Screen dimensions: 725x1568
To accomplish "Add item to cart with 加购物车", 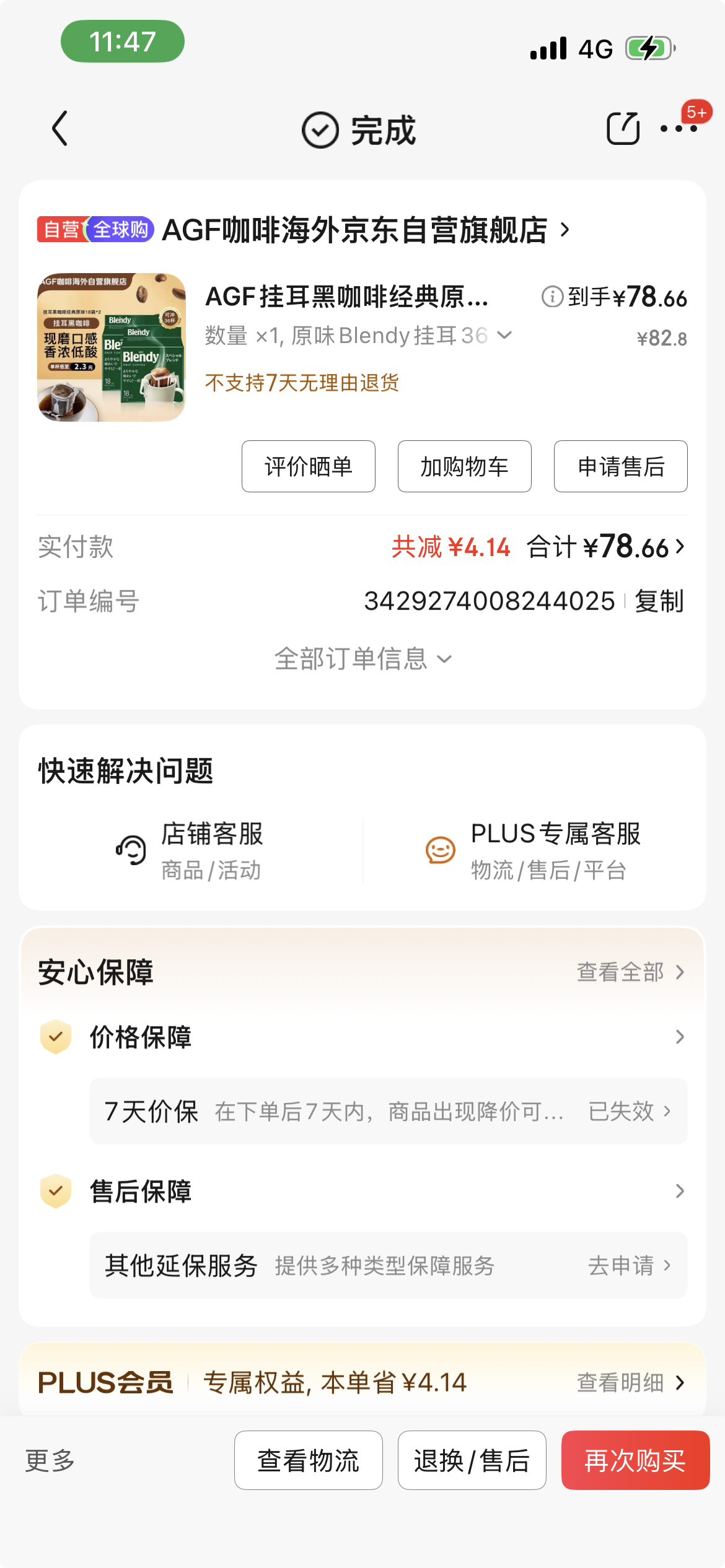I will pos(464,466).
